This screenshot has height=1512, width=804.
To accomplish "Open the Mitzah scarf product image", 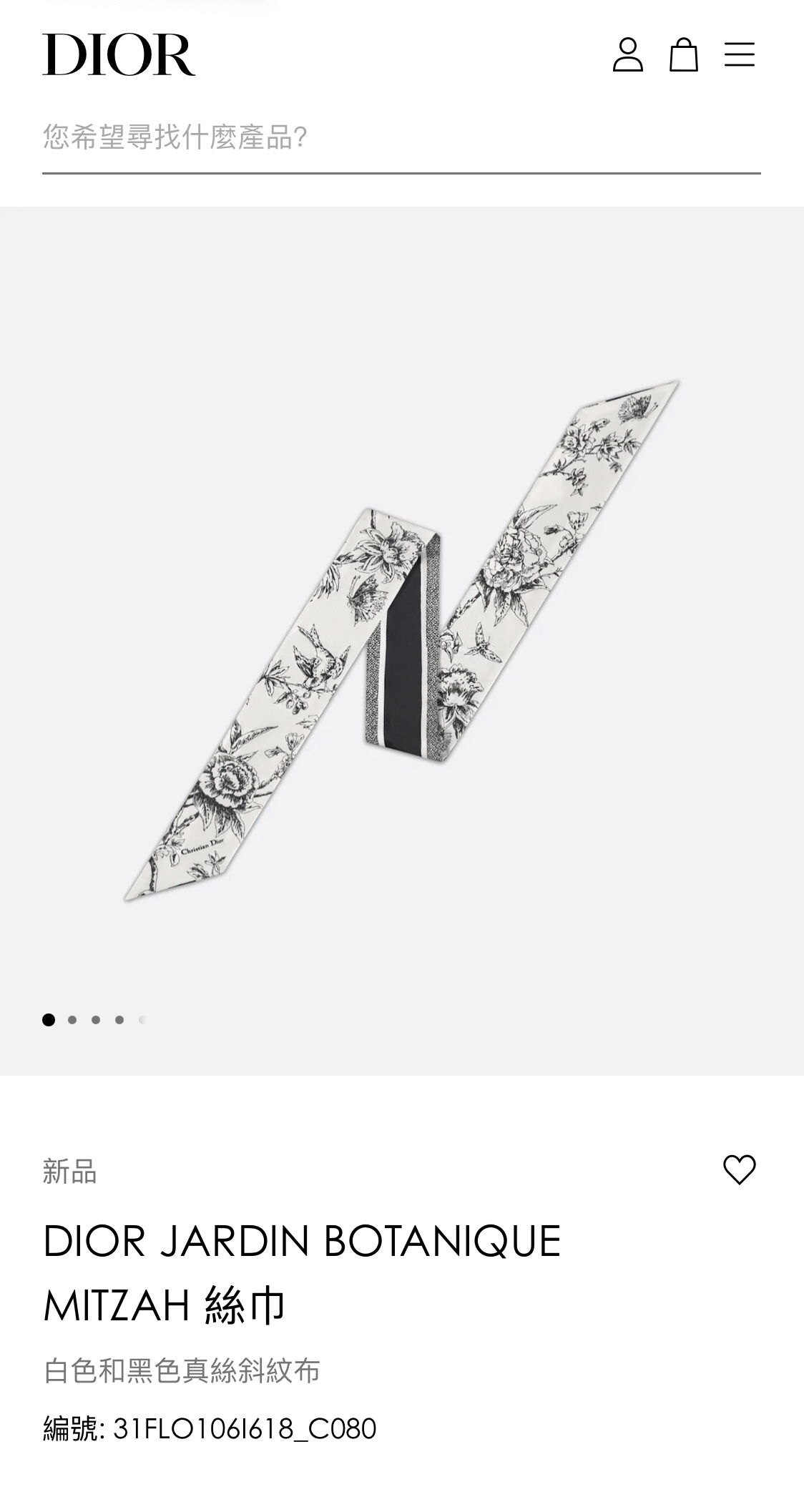I will [x=401, y=640].
